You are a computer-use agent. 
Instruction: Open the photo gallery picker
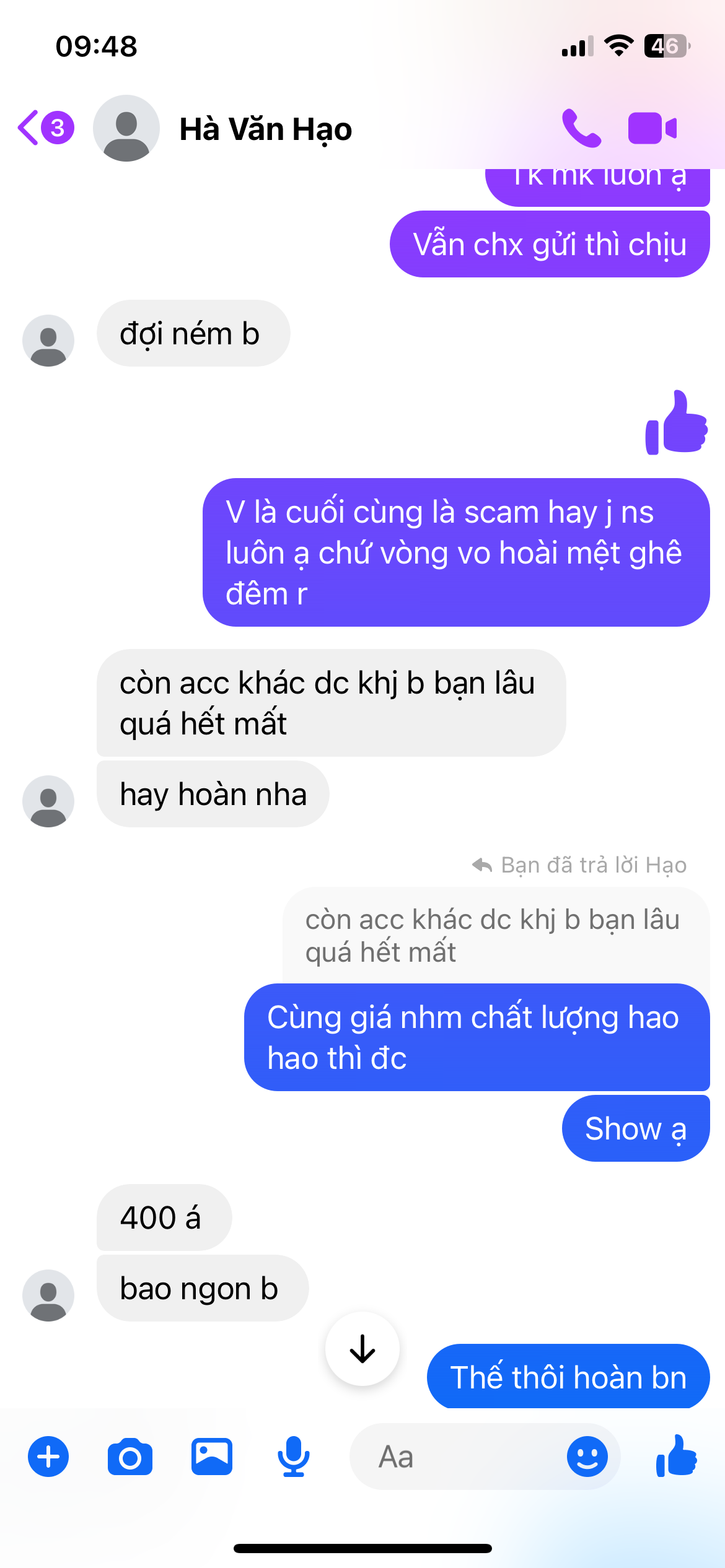(212, 1457)
